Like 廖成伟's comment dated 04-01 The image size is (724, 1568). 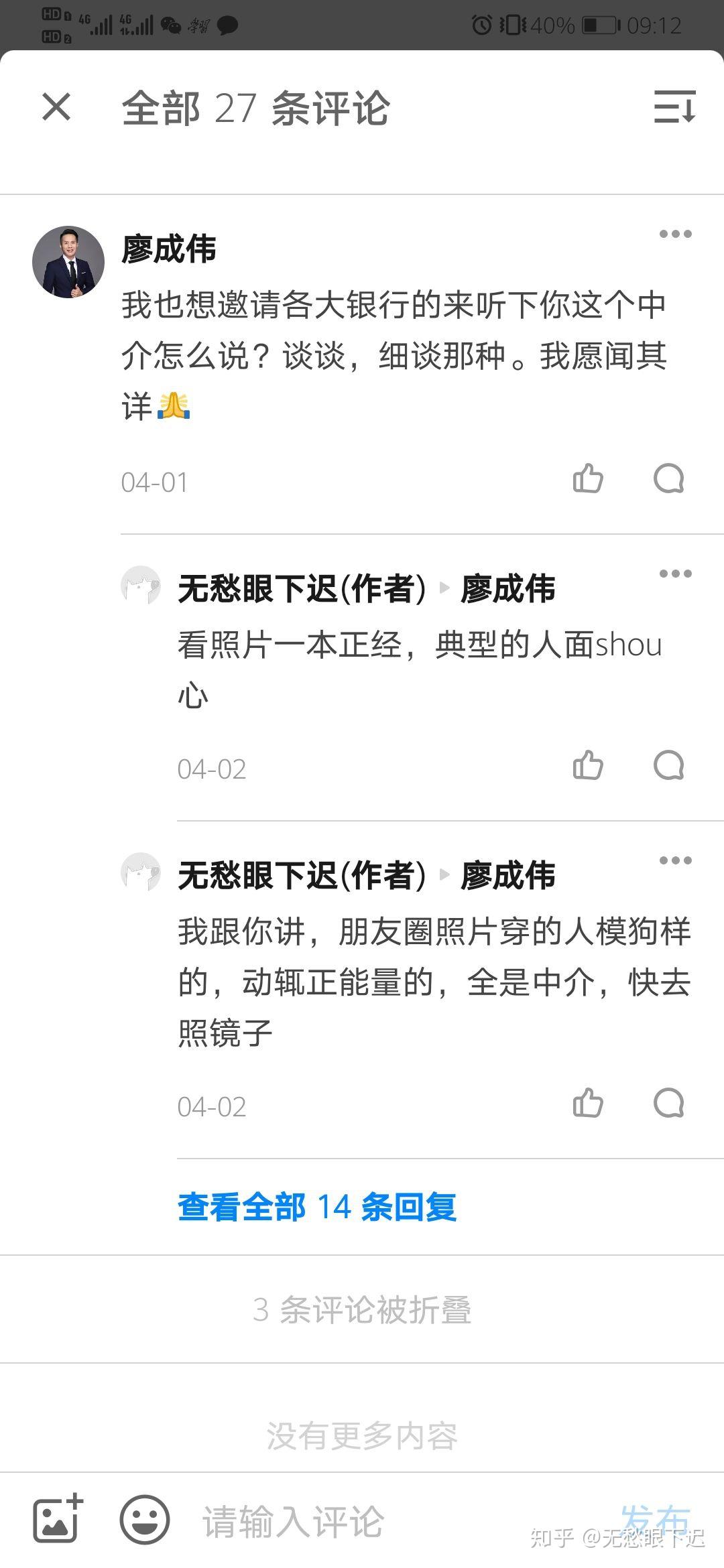tap(588, 479)
